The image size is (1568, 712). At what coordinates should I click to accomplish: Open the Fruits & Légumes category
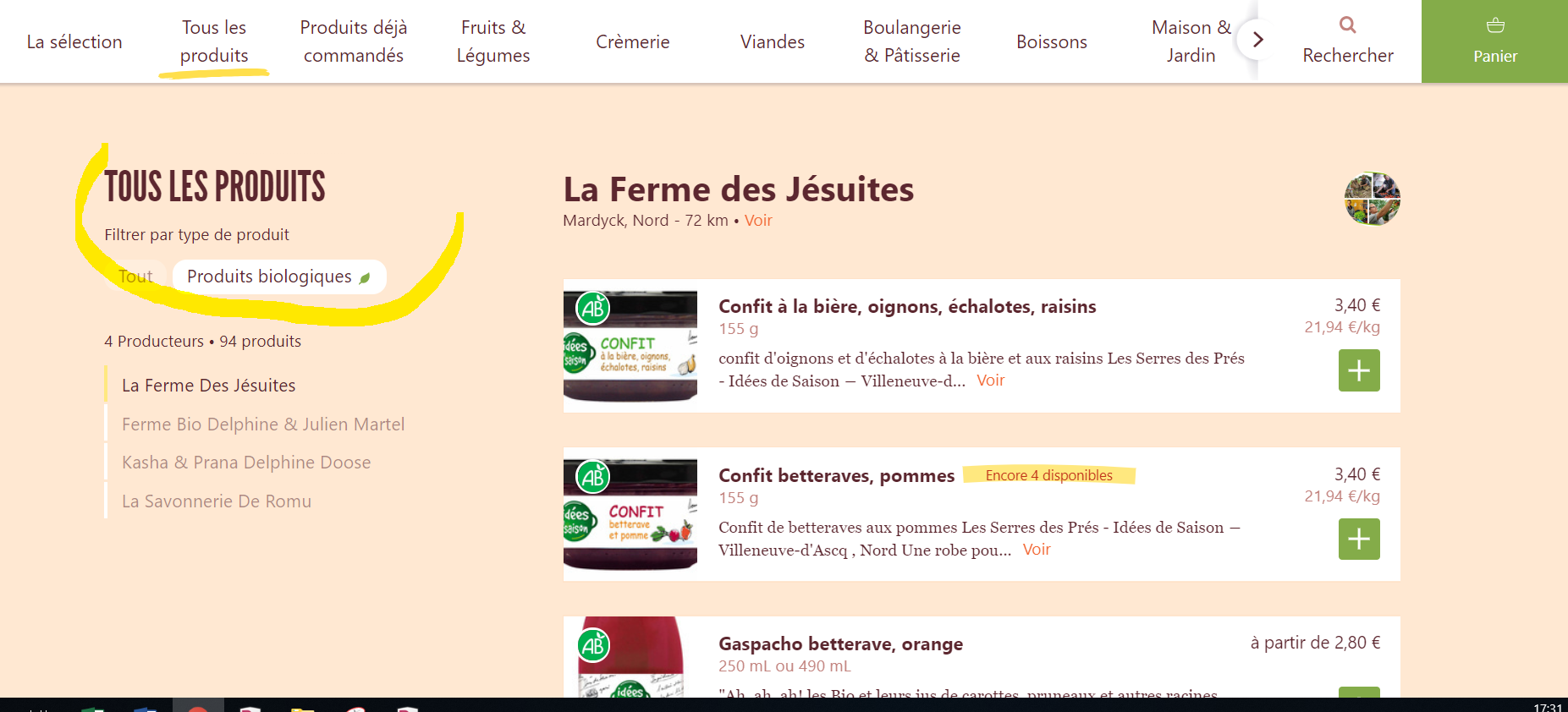(492, 41)
